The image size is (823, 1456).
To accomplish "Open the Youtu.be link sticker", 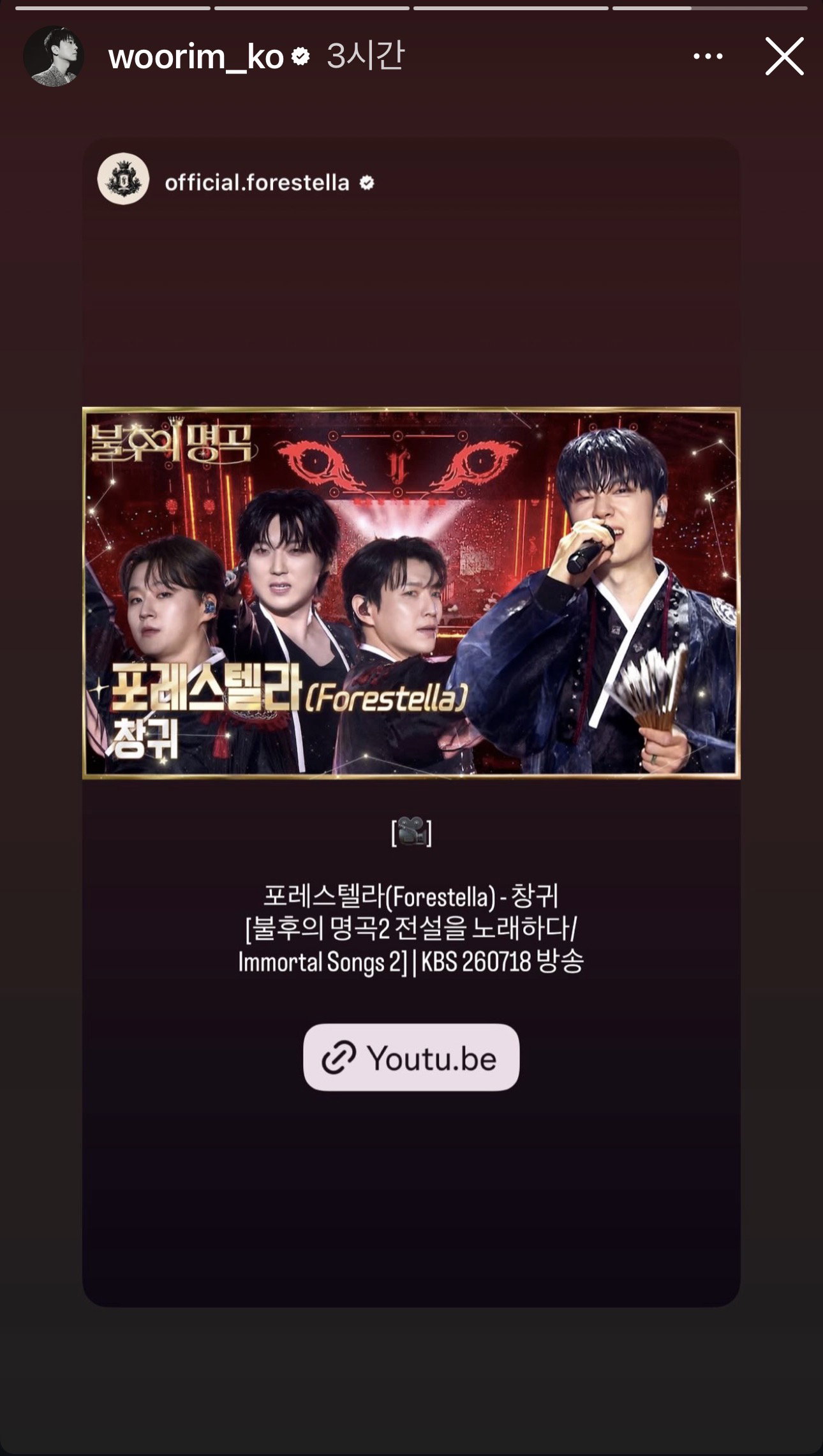I will point(411,1058).
